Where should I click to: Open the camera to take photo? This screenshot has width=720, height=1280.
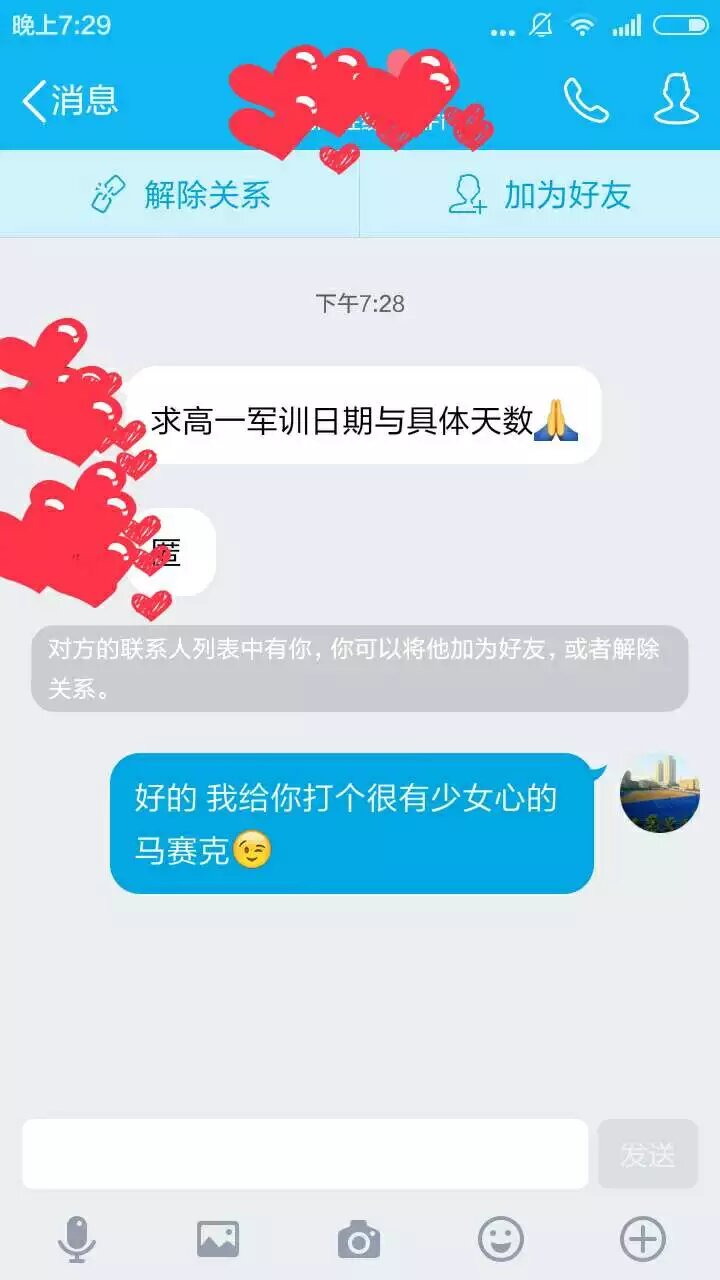359,1240
